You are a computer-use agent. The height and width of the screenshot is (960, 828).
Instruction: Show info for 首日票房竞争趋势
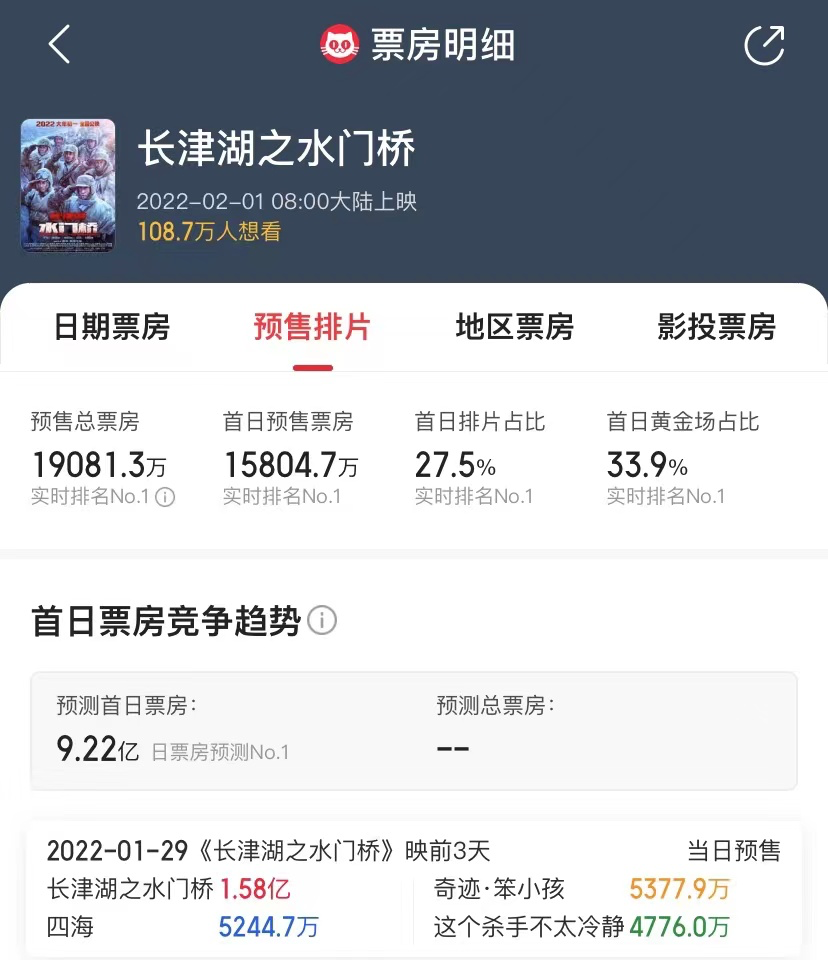[322, 621]
